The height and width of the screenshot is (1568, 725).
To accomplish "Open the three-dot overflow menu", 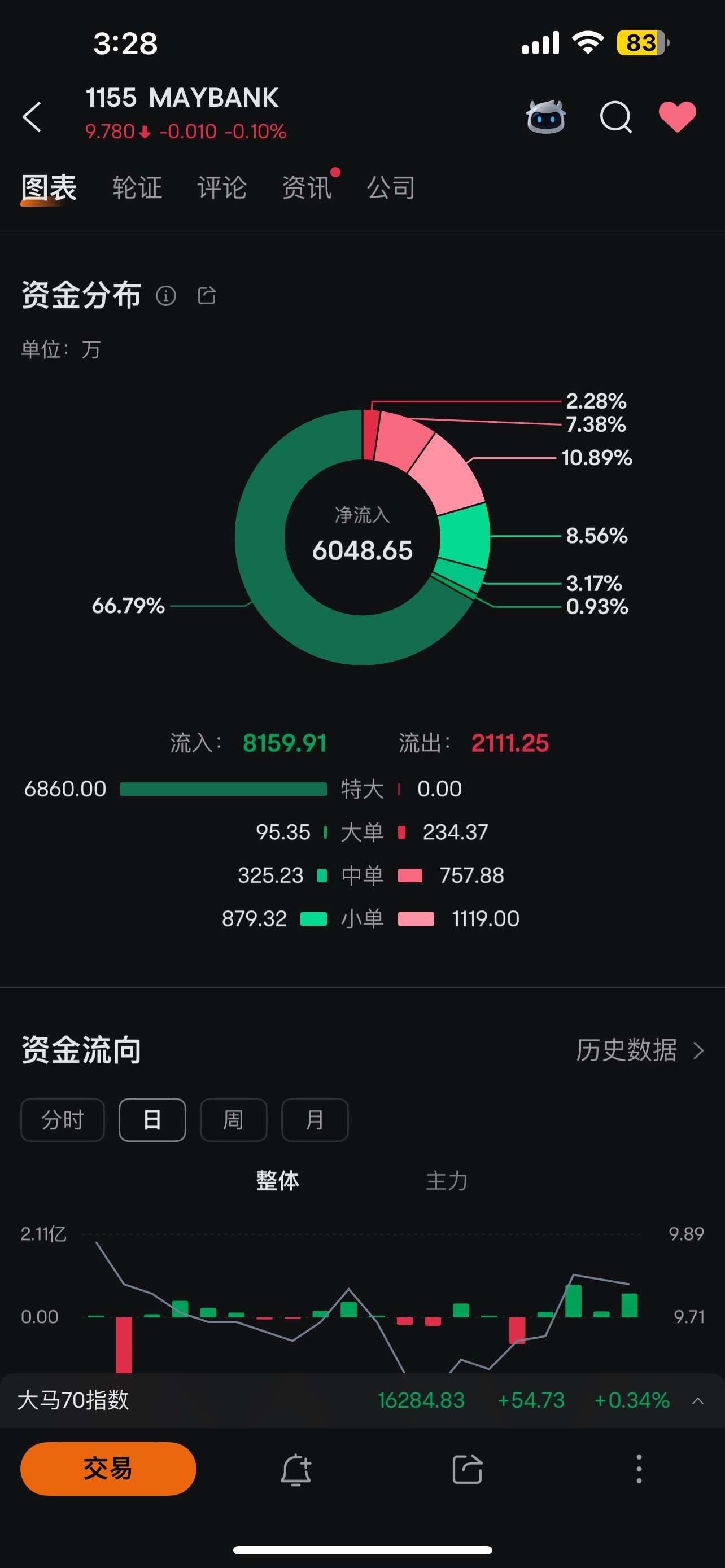I will point(639,1469).
